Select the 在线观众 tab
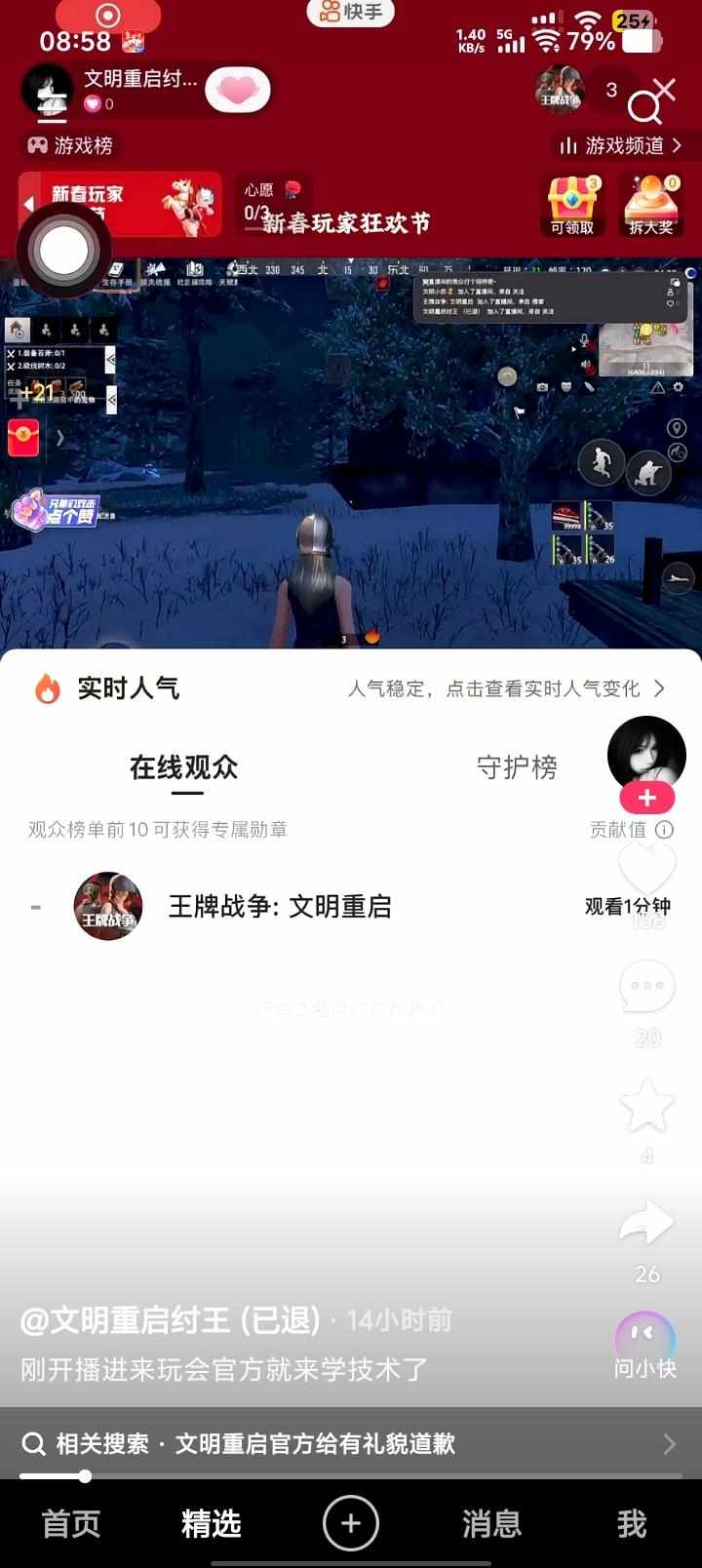702x1568 pixels. click(x=183, y=767)
